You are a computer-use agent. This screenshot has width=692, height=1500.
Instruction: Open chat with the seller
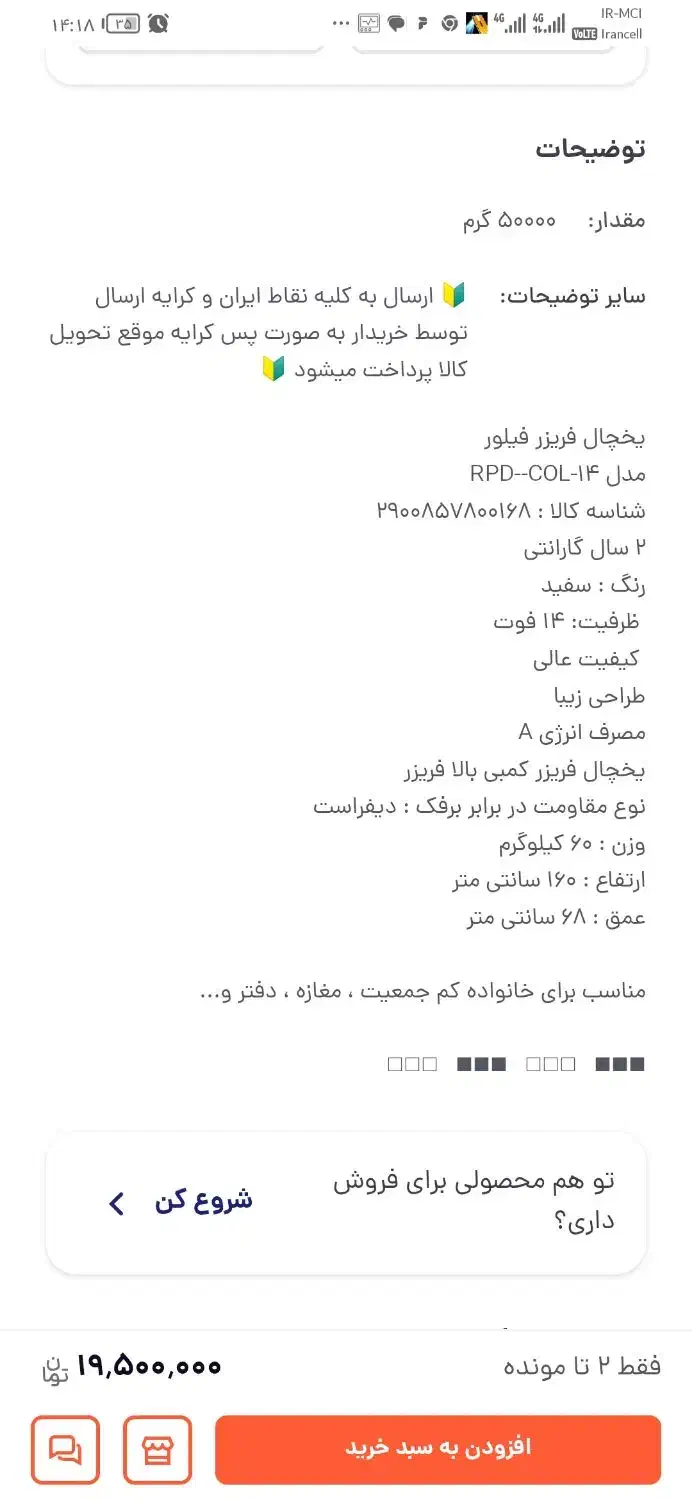65,1449
